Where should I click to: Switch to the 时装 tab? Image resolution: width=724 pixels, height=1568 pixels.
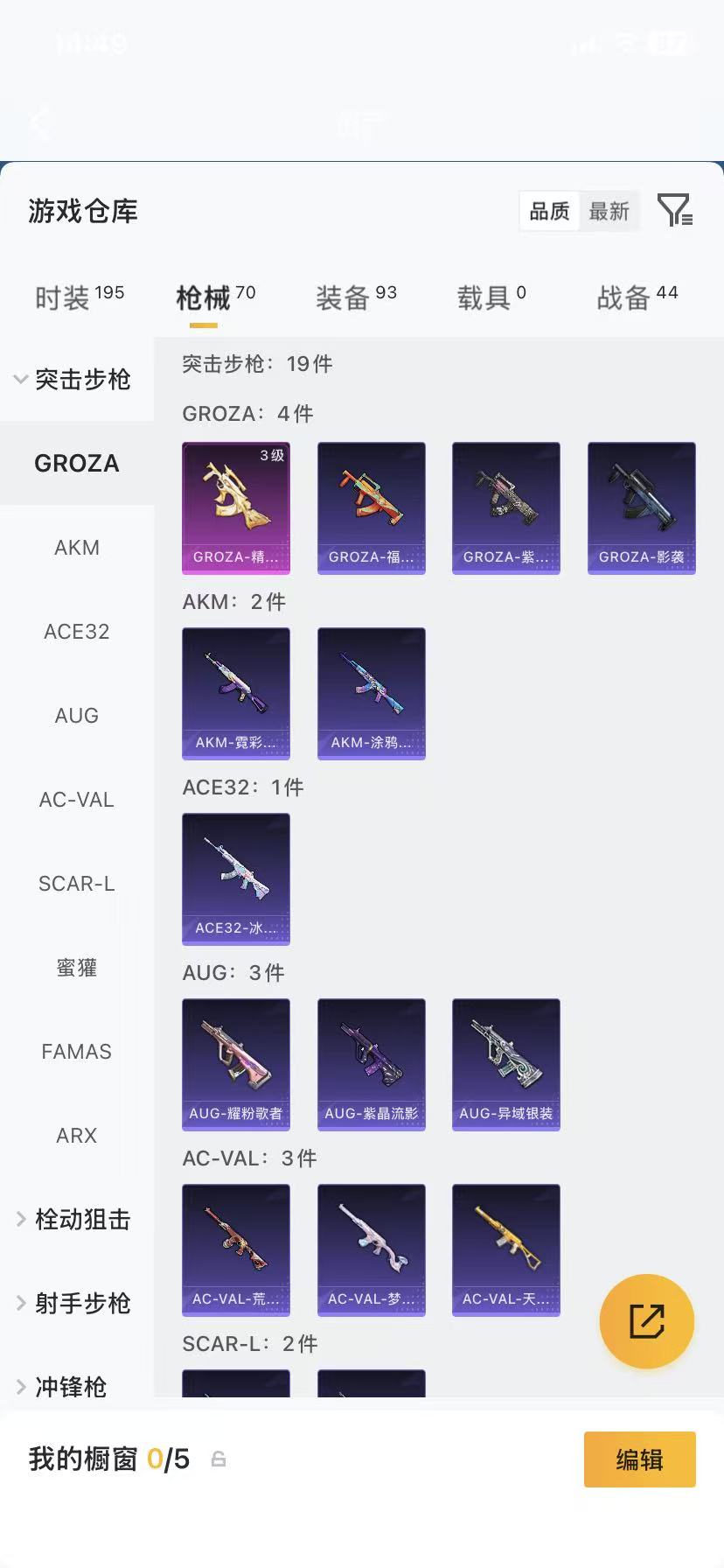point(79,297)
